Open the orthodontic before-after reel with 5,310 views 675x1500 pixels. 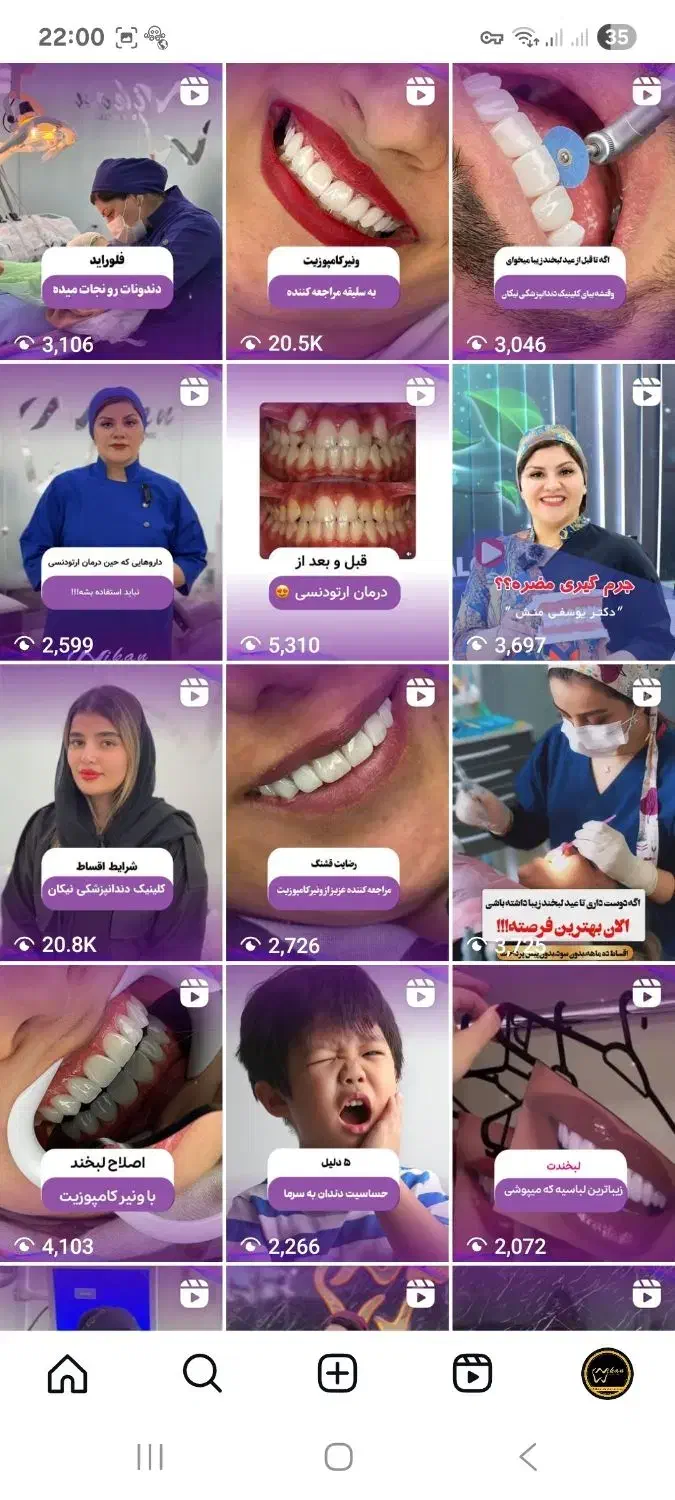pos(337,512)
